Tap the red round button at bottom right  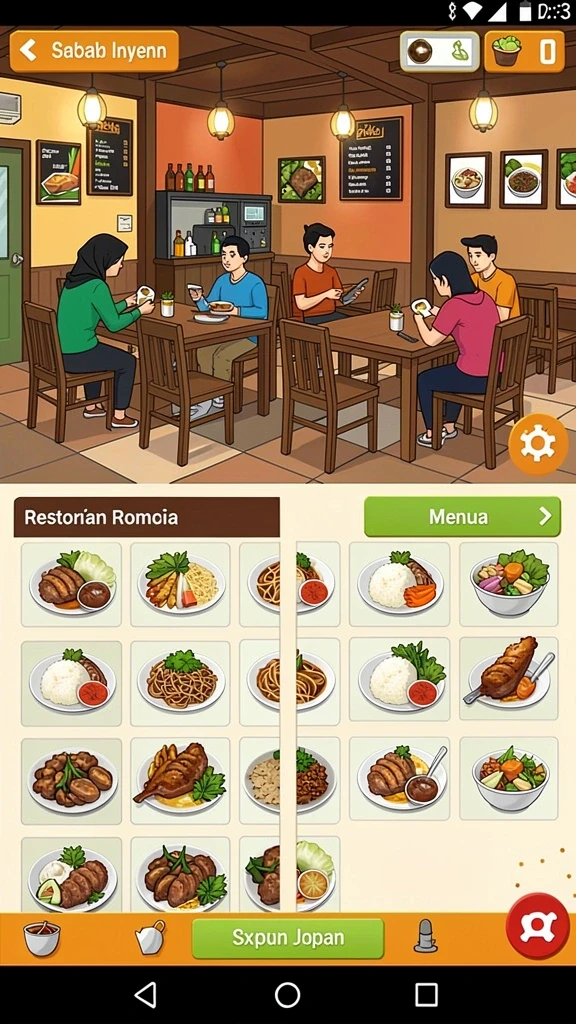click(x=538, y=926)
